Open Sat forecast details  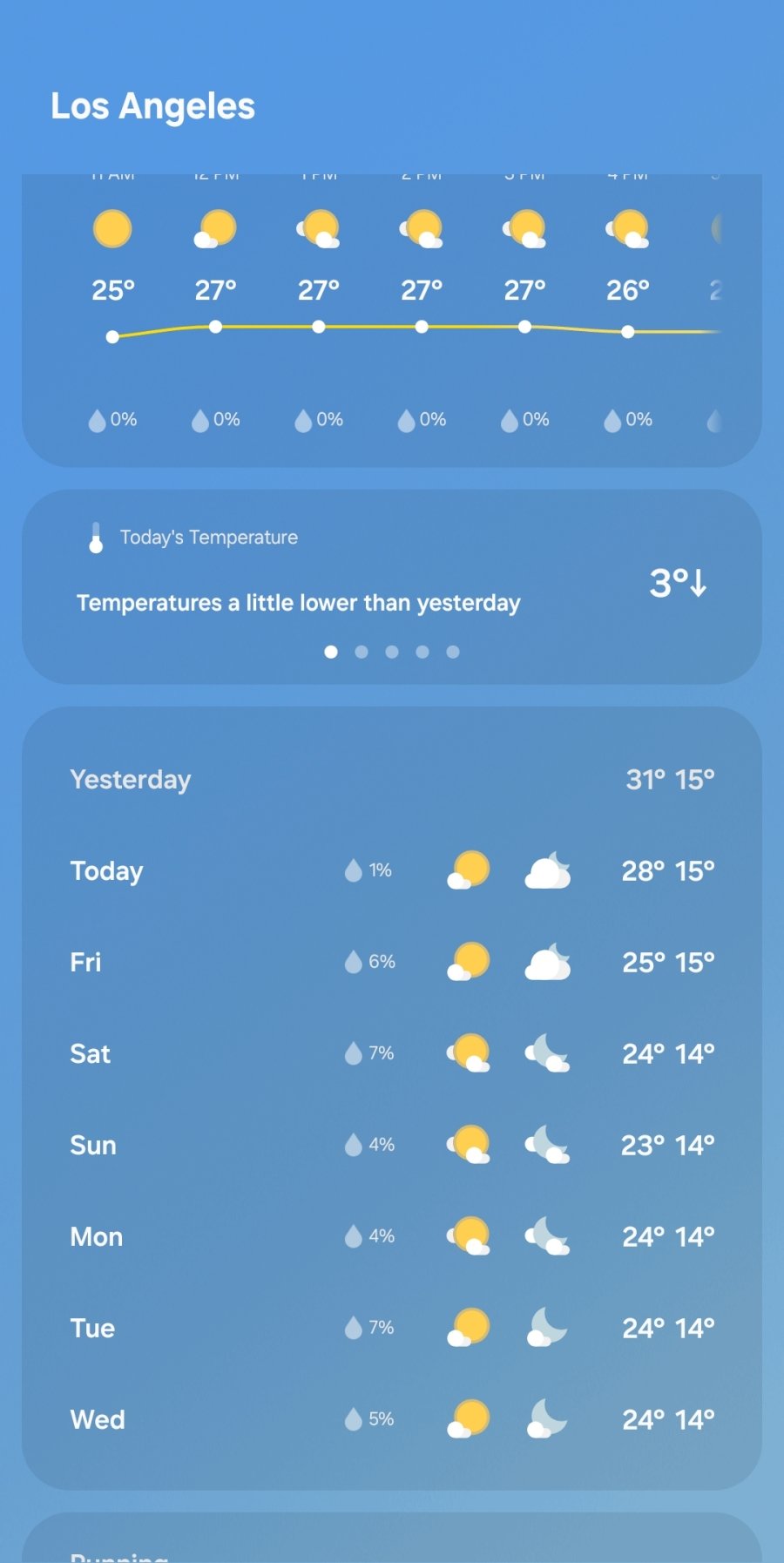[392, 1054]
